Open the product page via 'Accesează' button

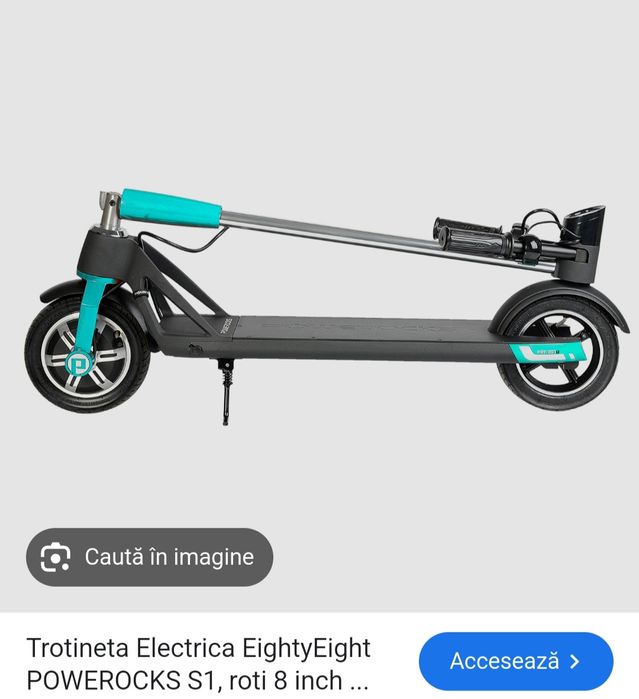515,661
